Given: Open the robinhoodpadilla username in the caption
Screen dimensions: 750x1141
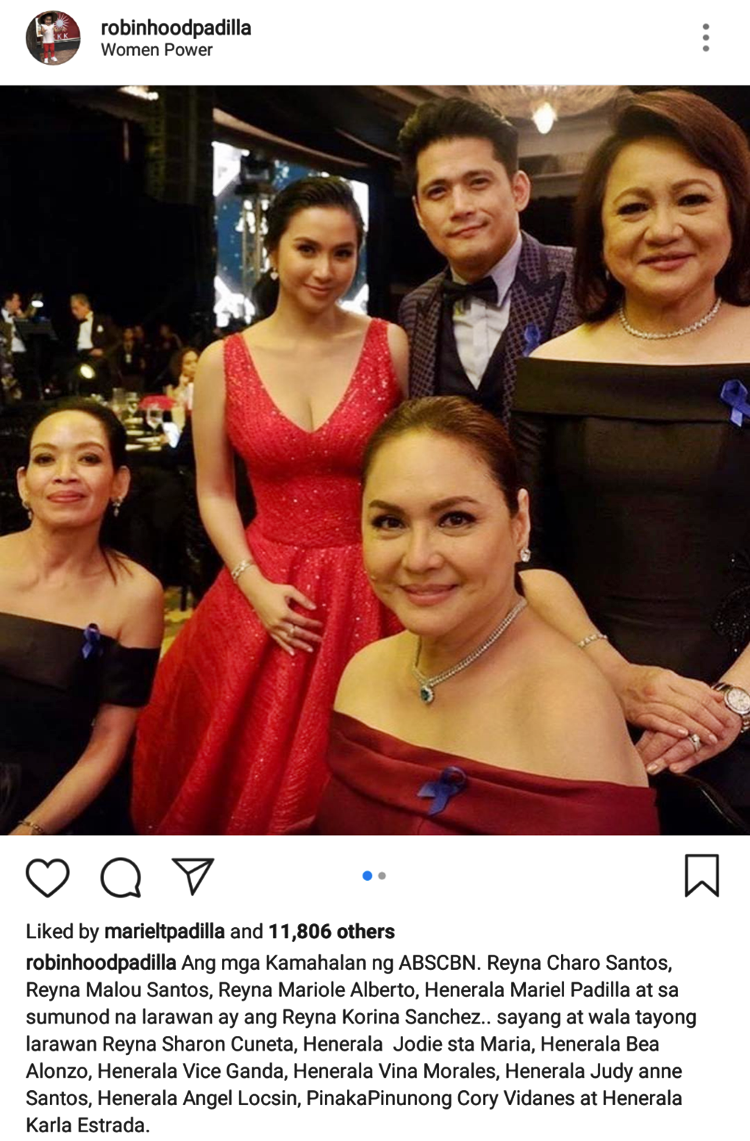Looking at the screenshot, I should tap(101, 963).
